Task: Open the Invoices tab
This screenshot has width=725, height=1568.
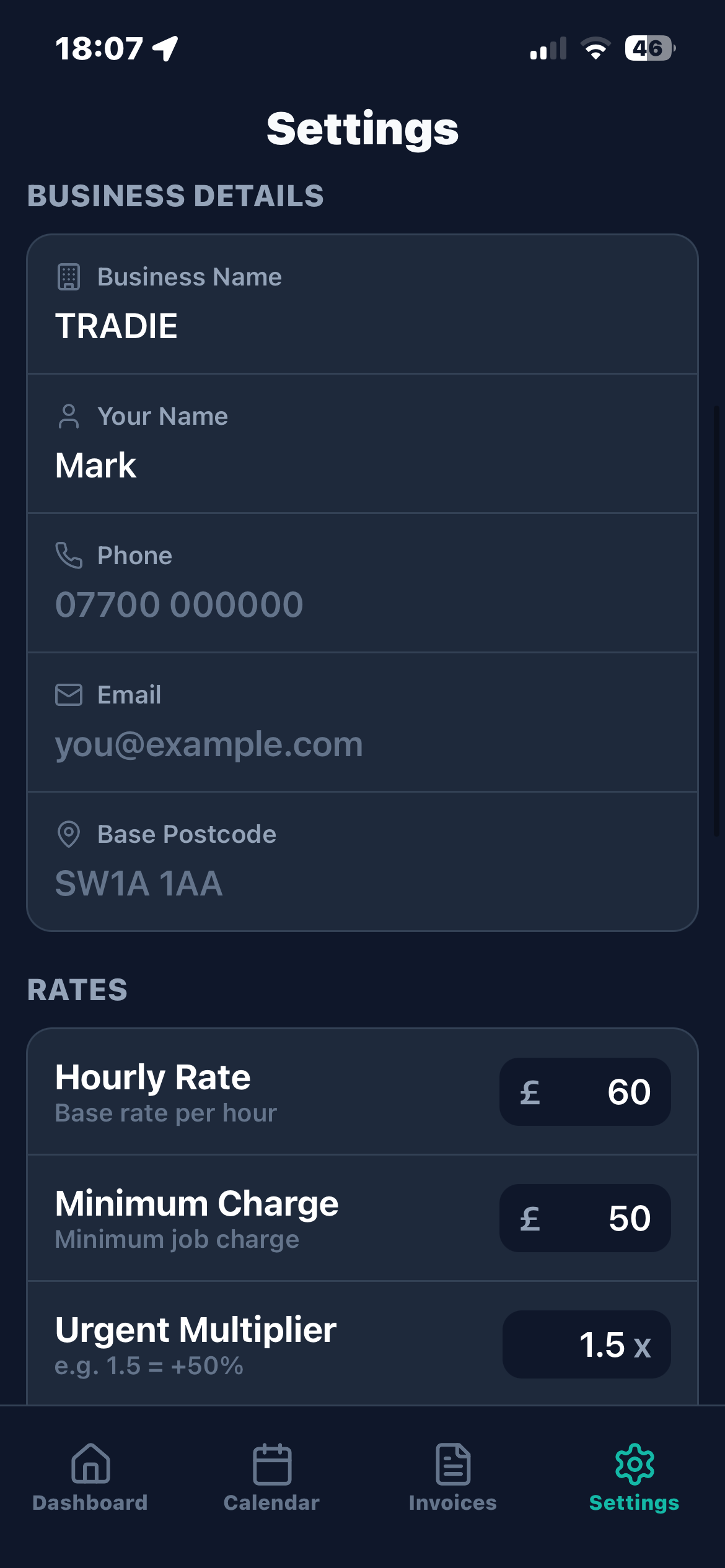Action: [x=453, y=1478]
